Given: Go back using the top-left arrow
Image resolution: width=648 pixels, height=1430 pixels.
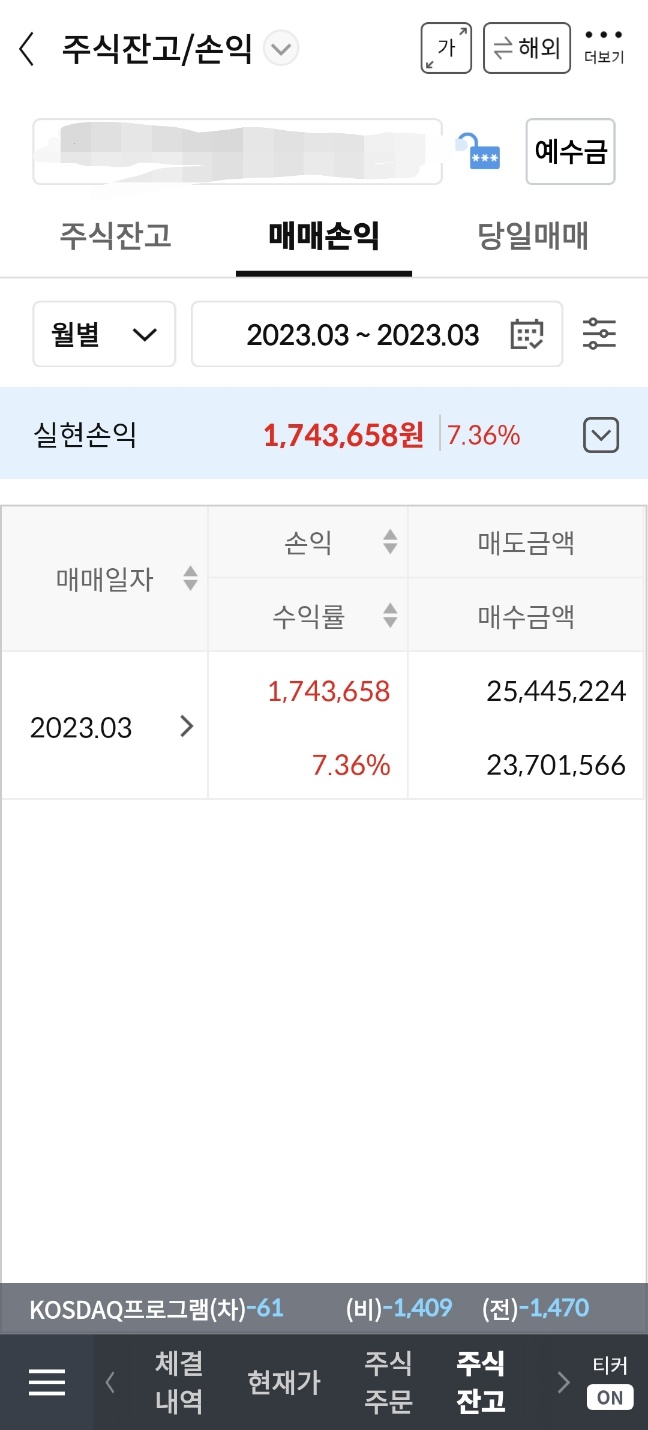Looking at the screenshot, I should click(x=27, y=48).
